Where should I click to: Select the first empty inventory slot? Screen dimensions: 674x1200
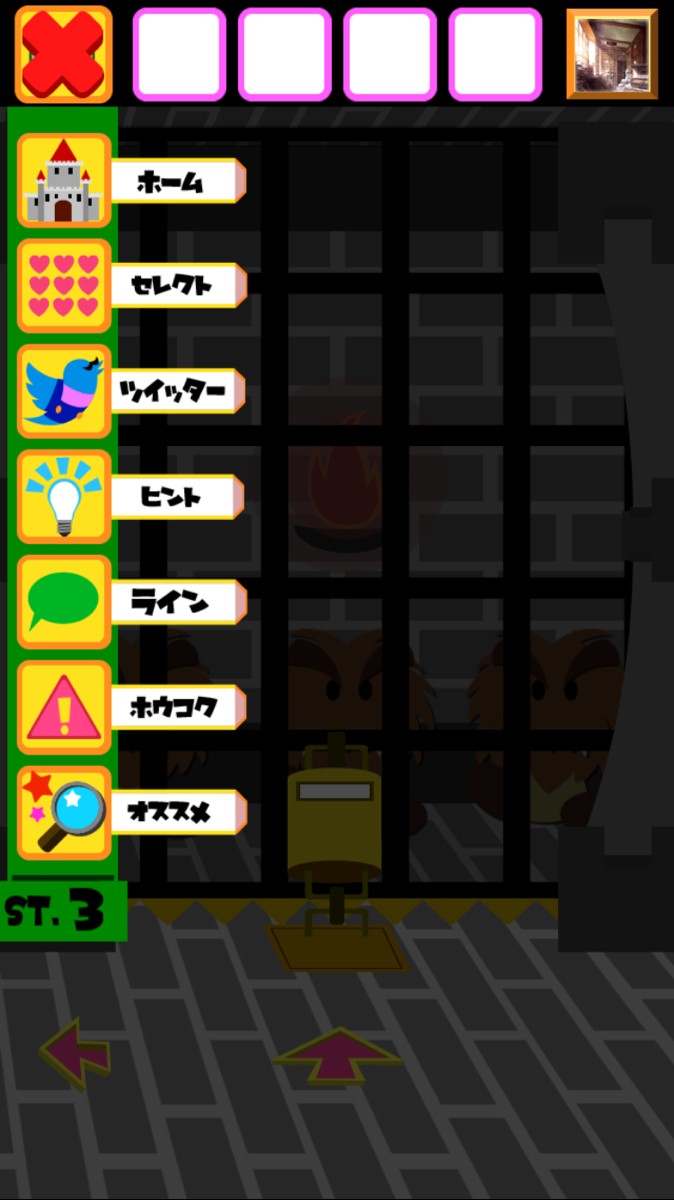point(179,54)
